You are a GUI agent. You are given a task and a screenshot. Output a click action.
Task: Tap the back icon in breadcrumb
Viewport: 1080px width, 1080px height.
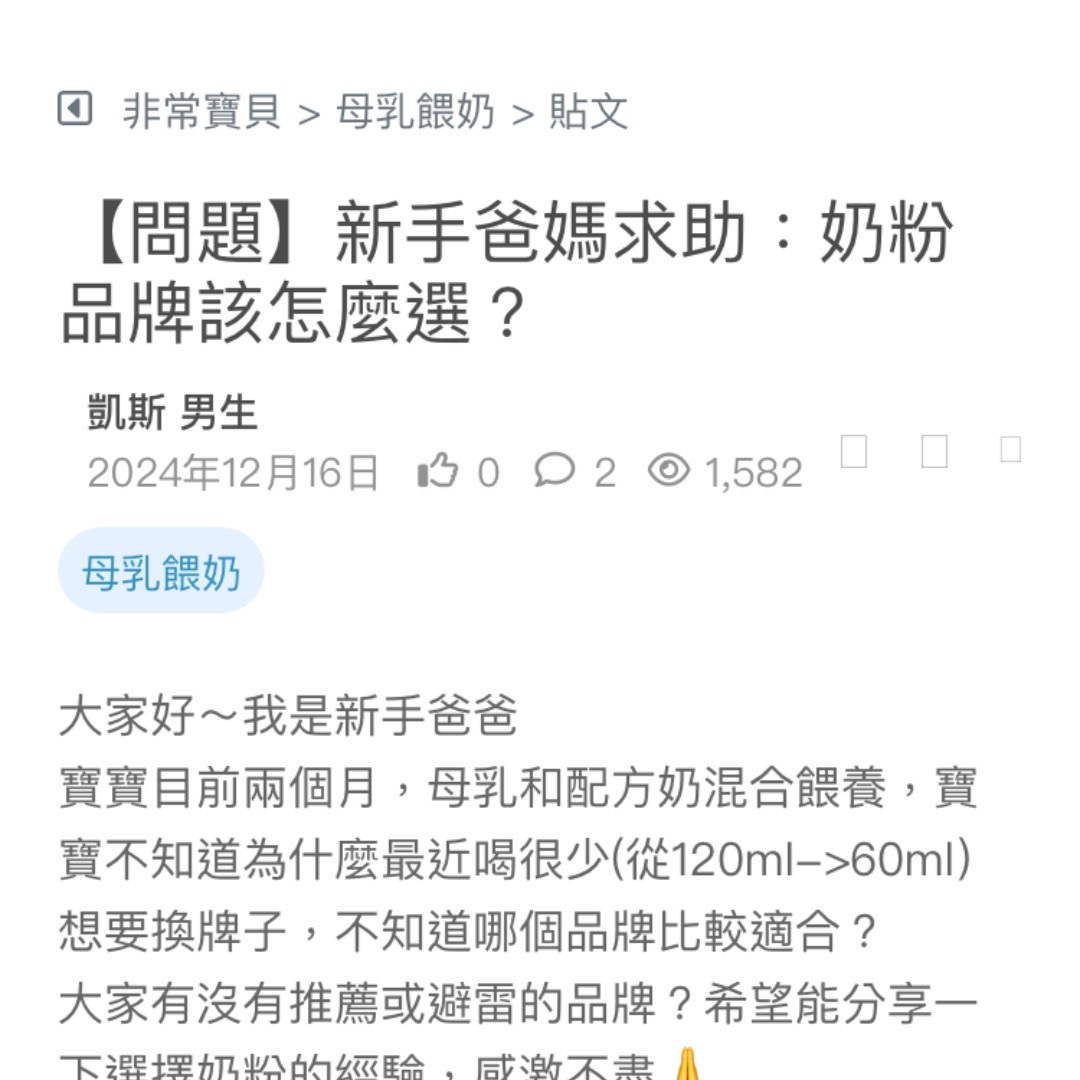click(75, 108)
